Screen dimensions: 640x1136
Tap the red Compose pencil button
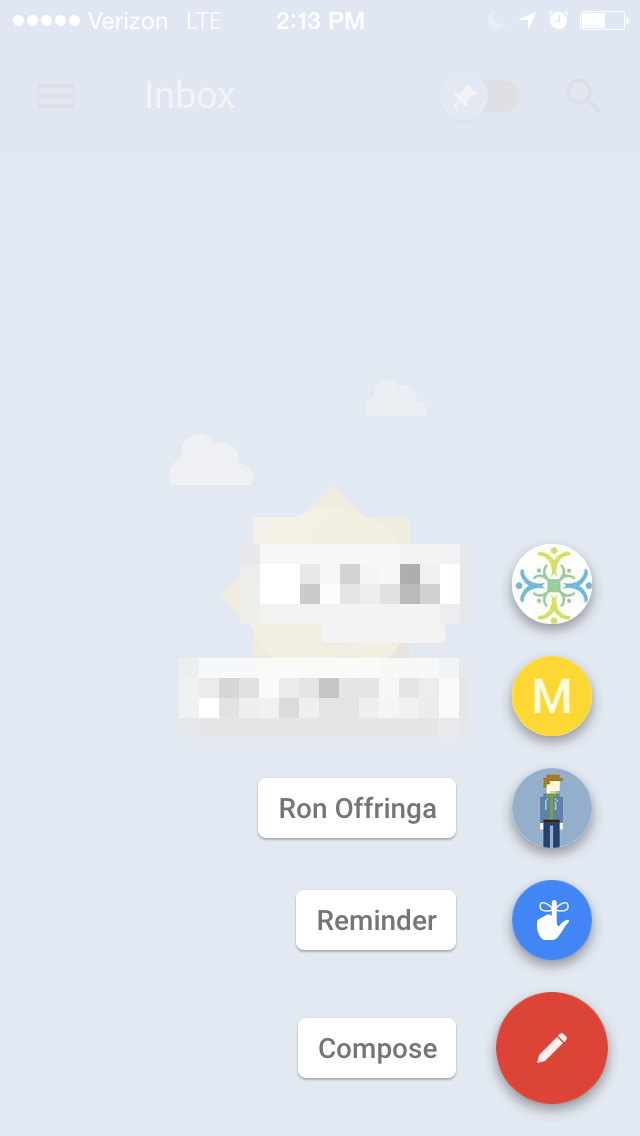click(552, 1048)
